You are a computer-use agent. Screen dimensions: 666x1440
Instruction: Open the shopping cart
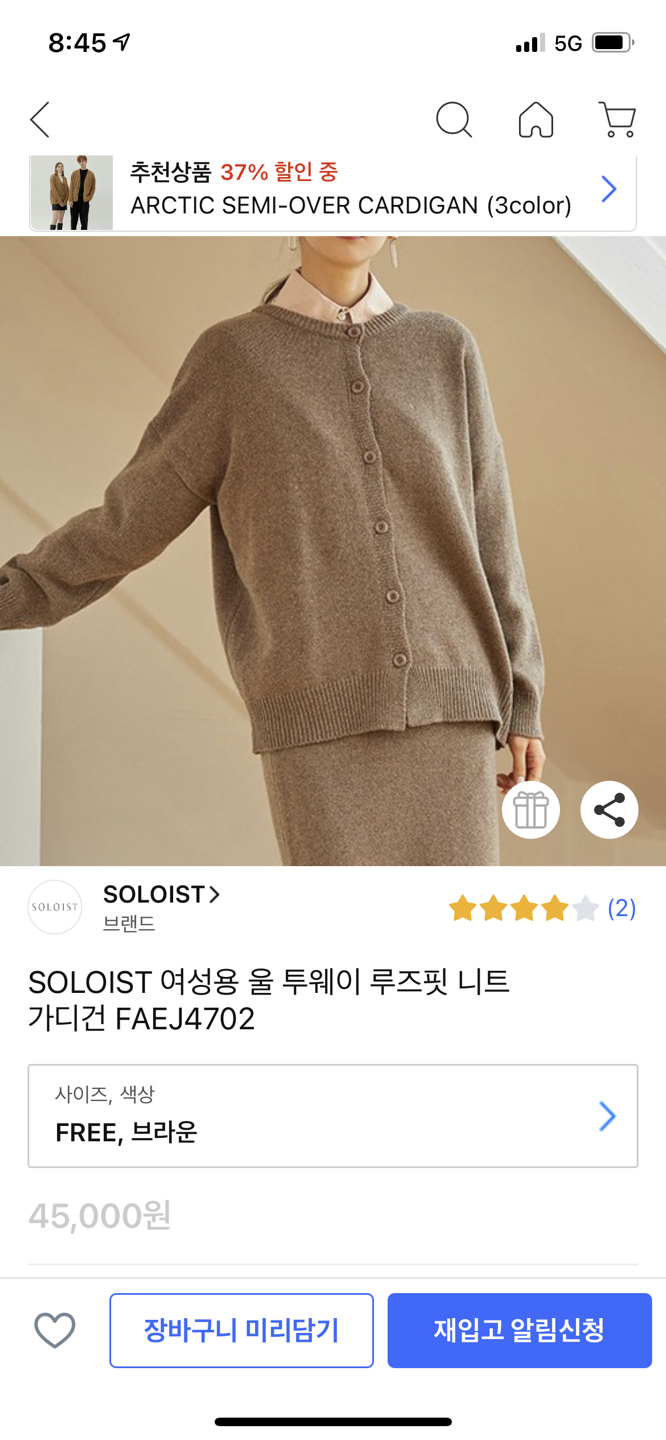click(x=617, y=120)
